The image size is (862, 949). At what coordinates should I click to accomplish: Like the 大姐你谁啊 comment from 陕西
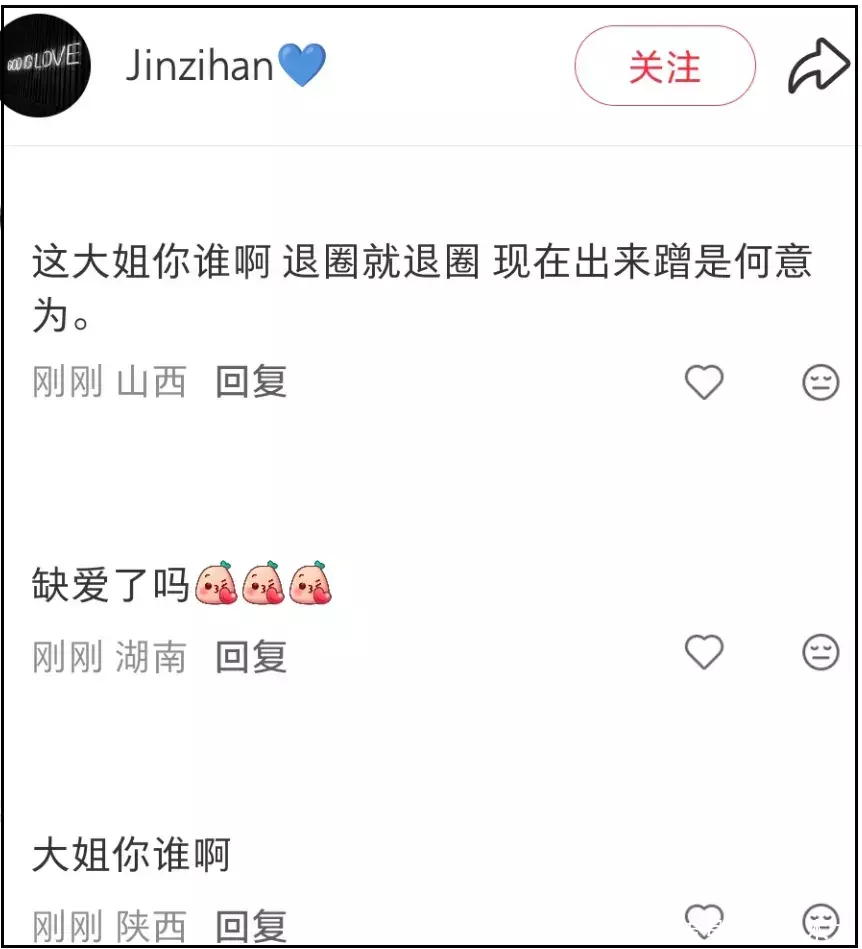[703, 921]
